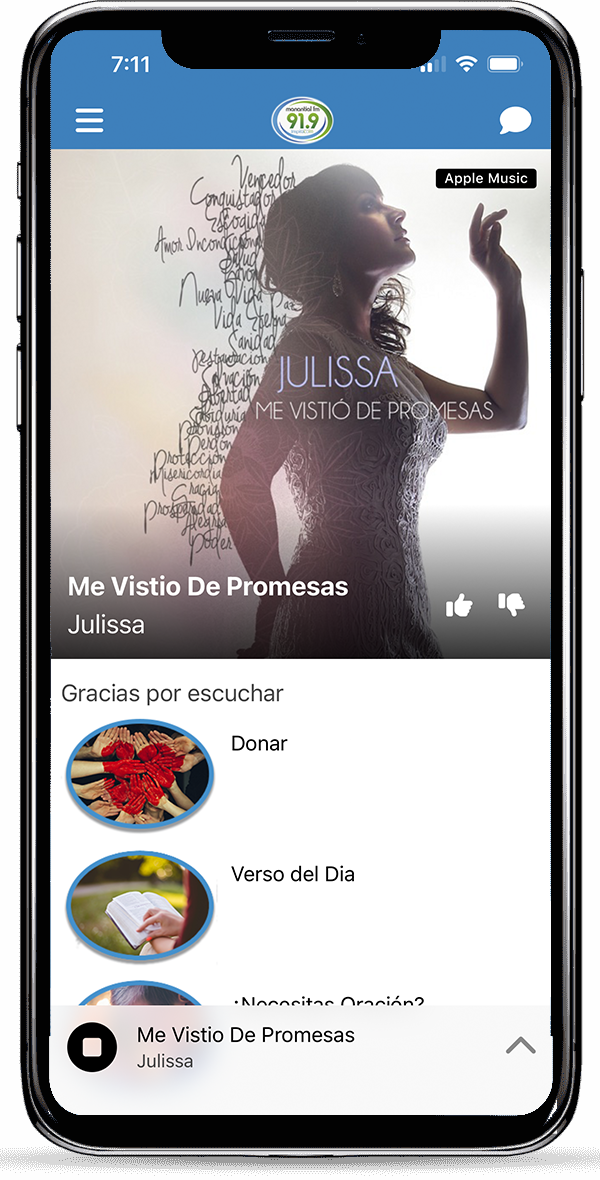600x1180 pixels.
Task: Open the hamburger menu
Action: point(89,121)
